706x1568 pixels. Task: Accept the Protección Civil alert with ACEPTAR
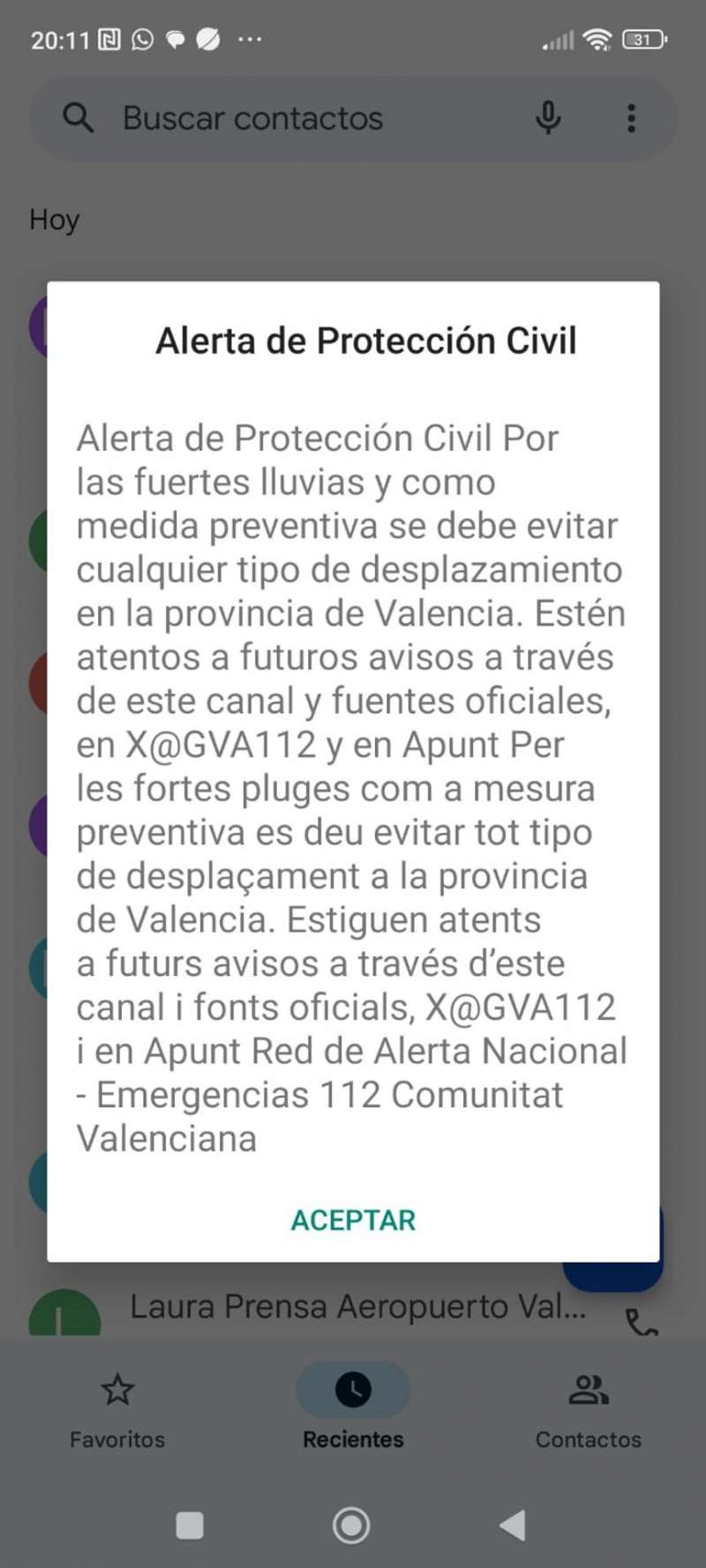tap(353, 1219)
